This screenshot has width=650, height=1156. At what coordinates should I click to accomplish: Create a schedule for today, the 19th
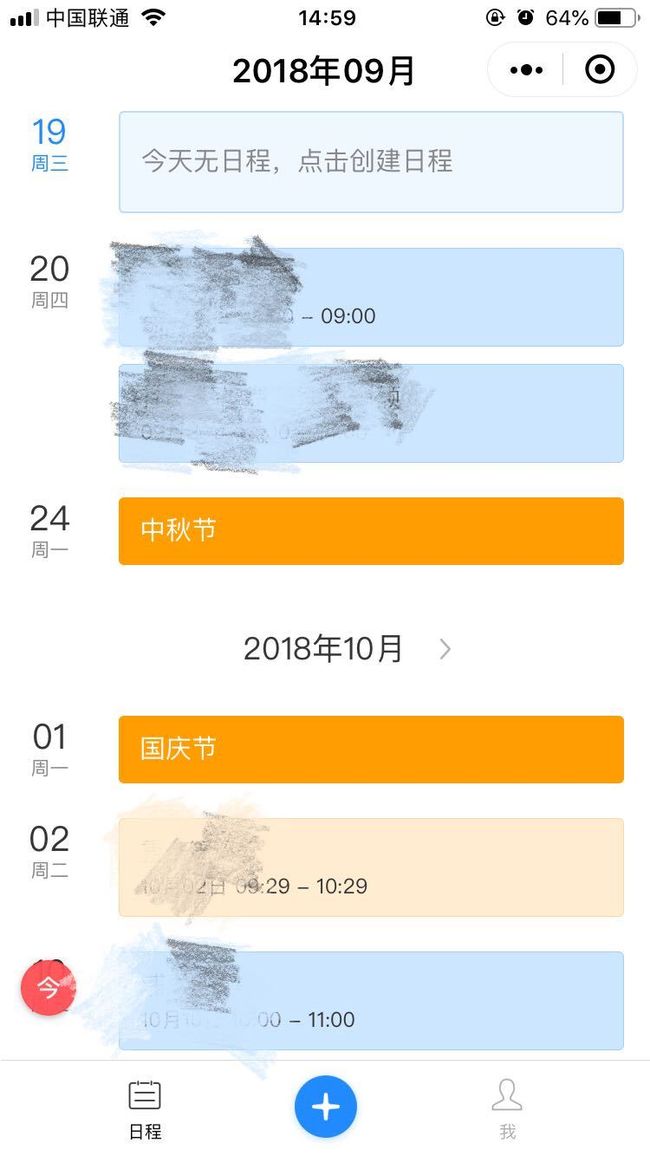point(371,162)
